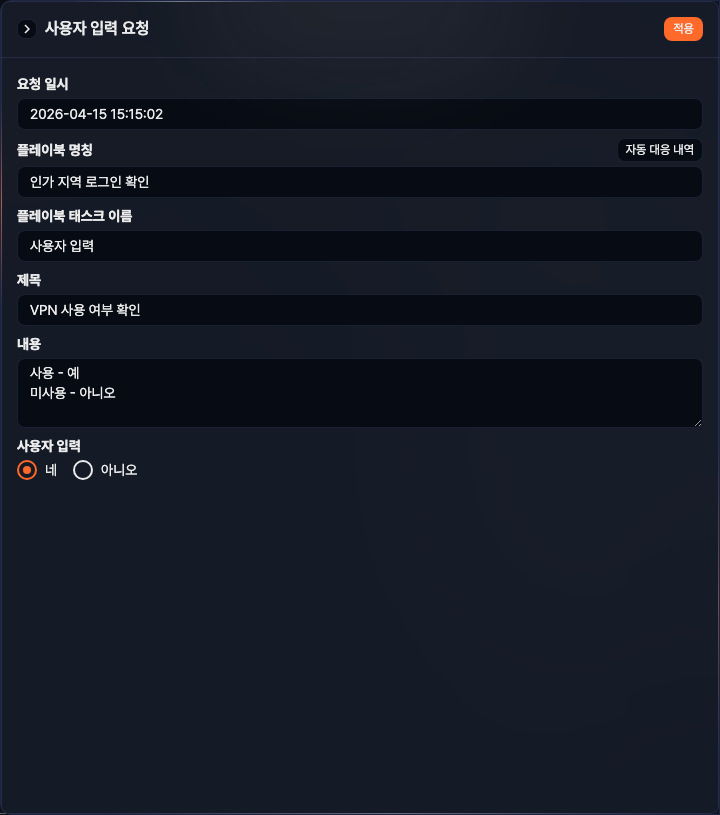Click the 2026-04-15 15:15:02 timestamp value
Image resolution: width=720 pixels, height=815 pixels.
click(x=97, y=114)
